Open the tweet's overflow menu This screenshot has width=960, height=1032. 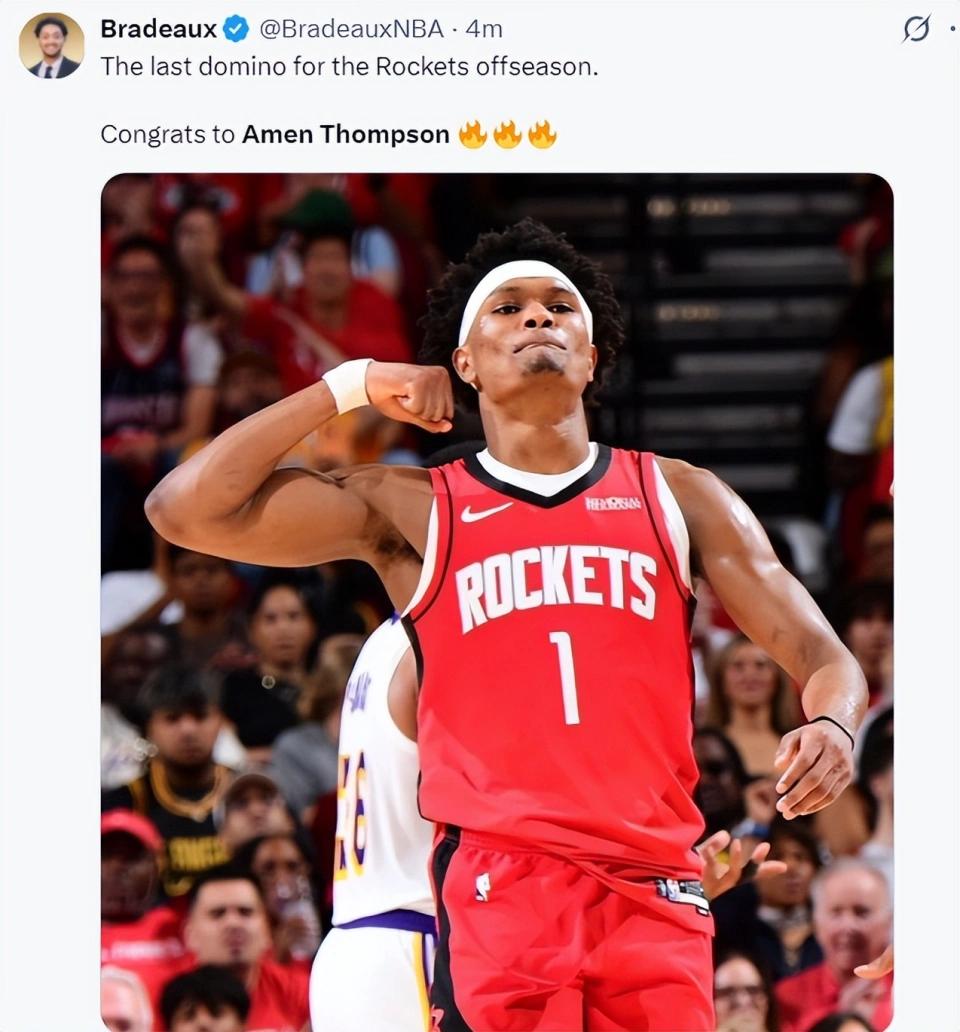(954, 29)
